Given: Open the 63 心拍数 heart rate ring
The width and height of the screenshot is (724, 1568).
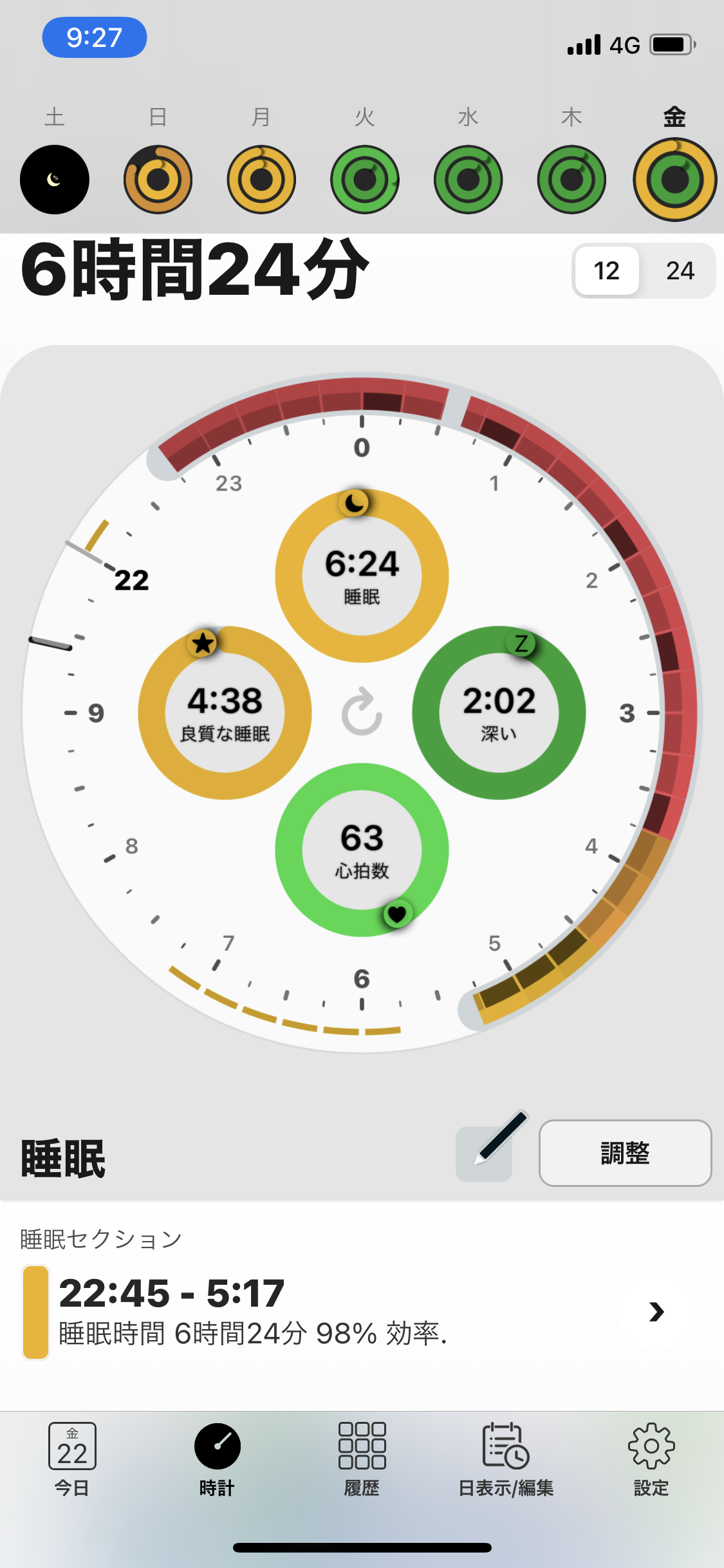Looking at the screenshot, I should pos(362,850).
